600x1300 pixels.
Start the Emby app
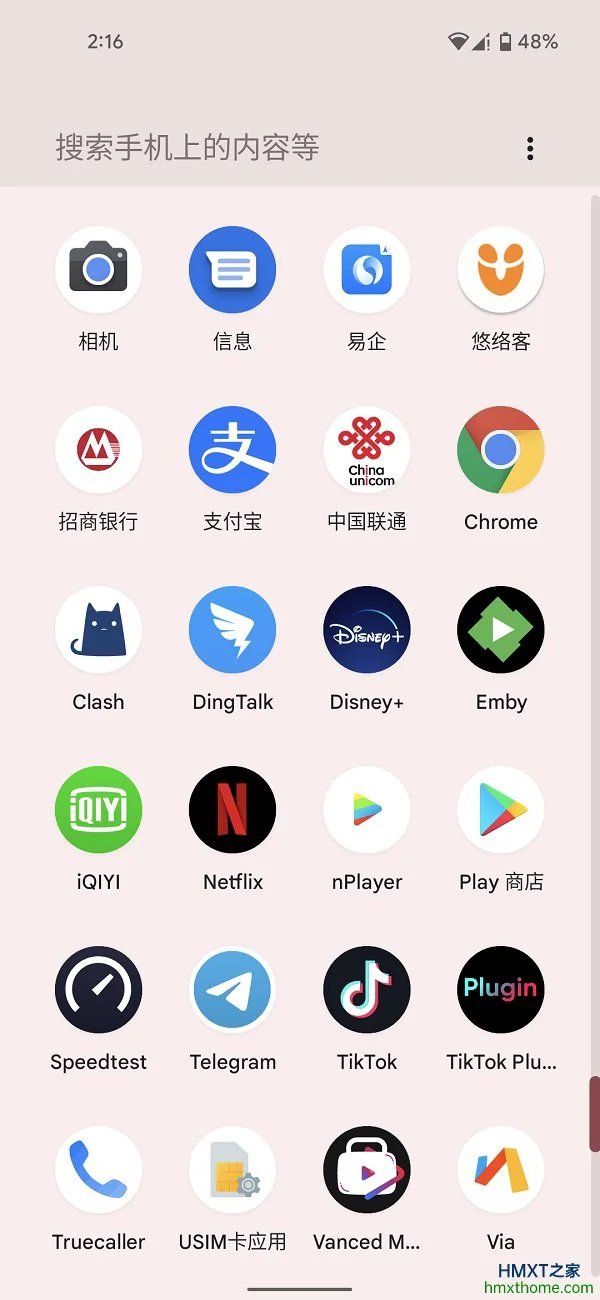pyautogui.click(x=501, y=630)
